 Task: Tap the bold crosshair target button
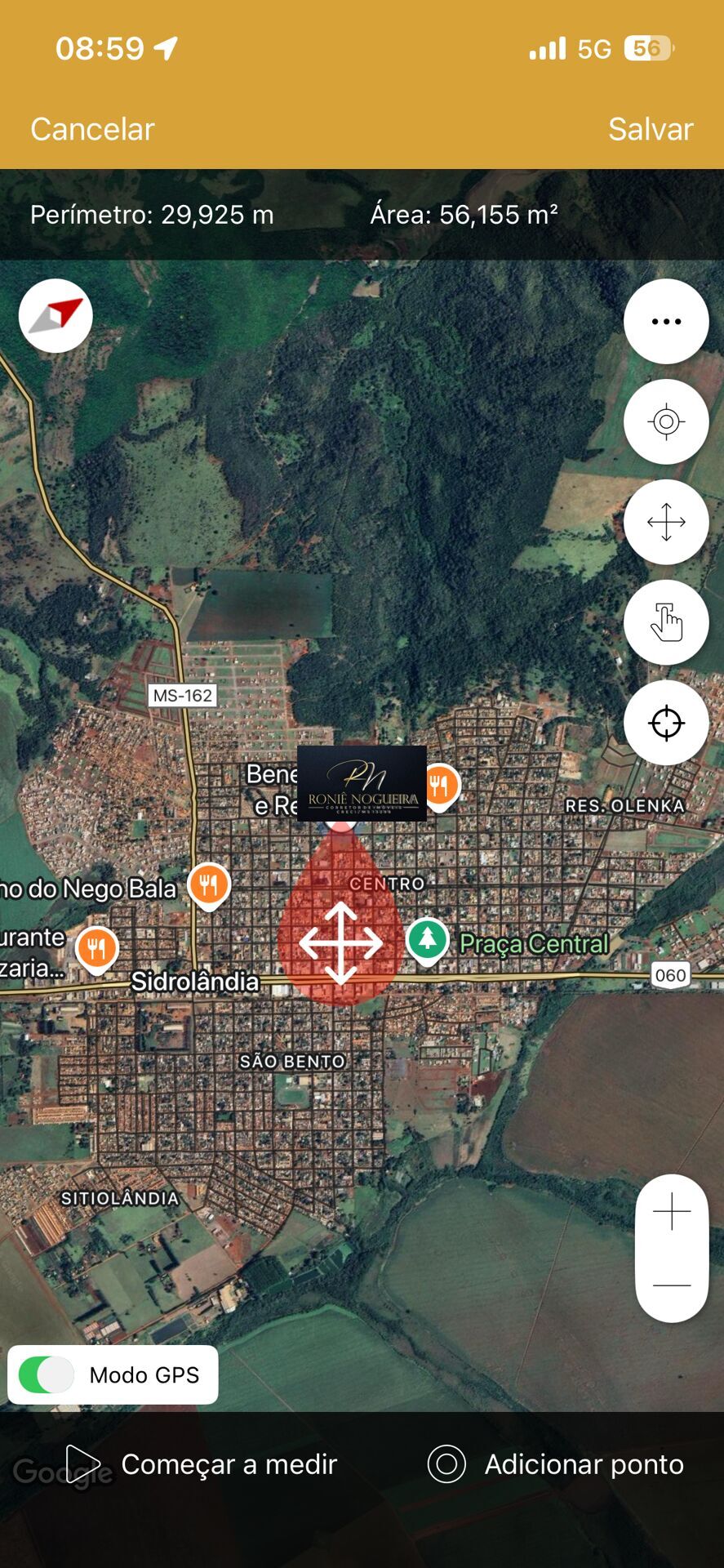coord(665,723)
